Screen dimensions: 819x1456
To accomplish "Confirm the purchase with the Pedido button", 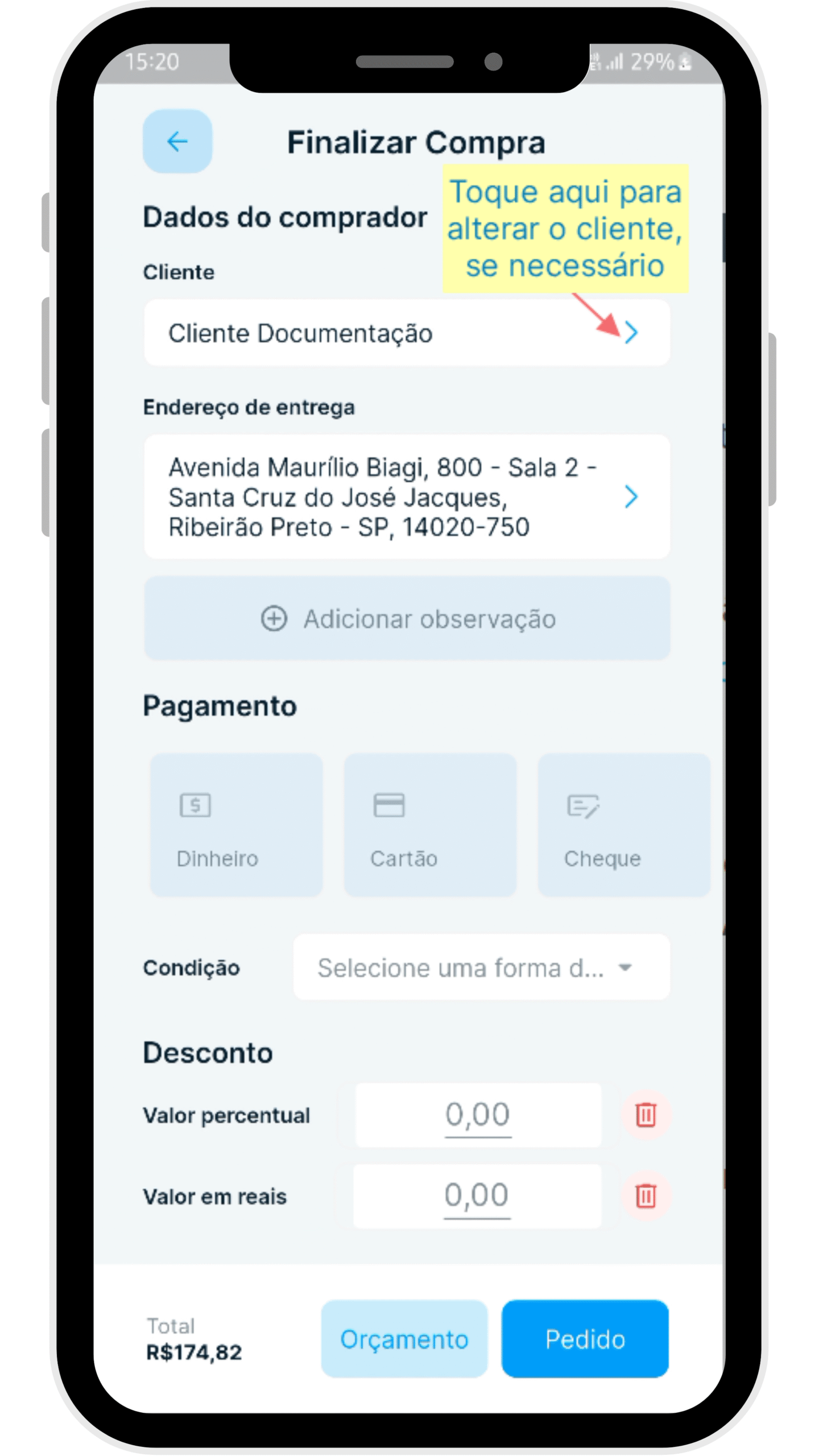I will tap(585, 1339).
